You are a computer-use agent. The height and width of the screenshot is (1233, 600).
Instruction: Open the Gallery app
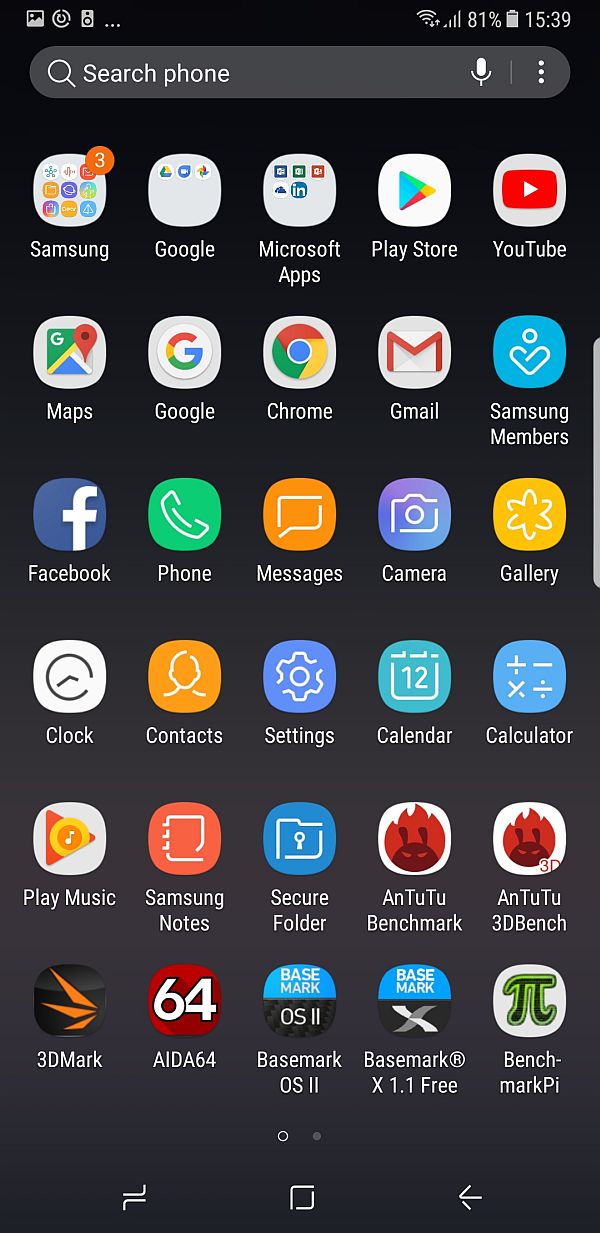tap(529, 515)
